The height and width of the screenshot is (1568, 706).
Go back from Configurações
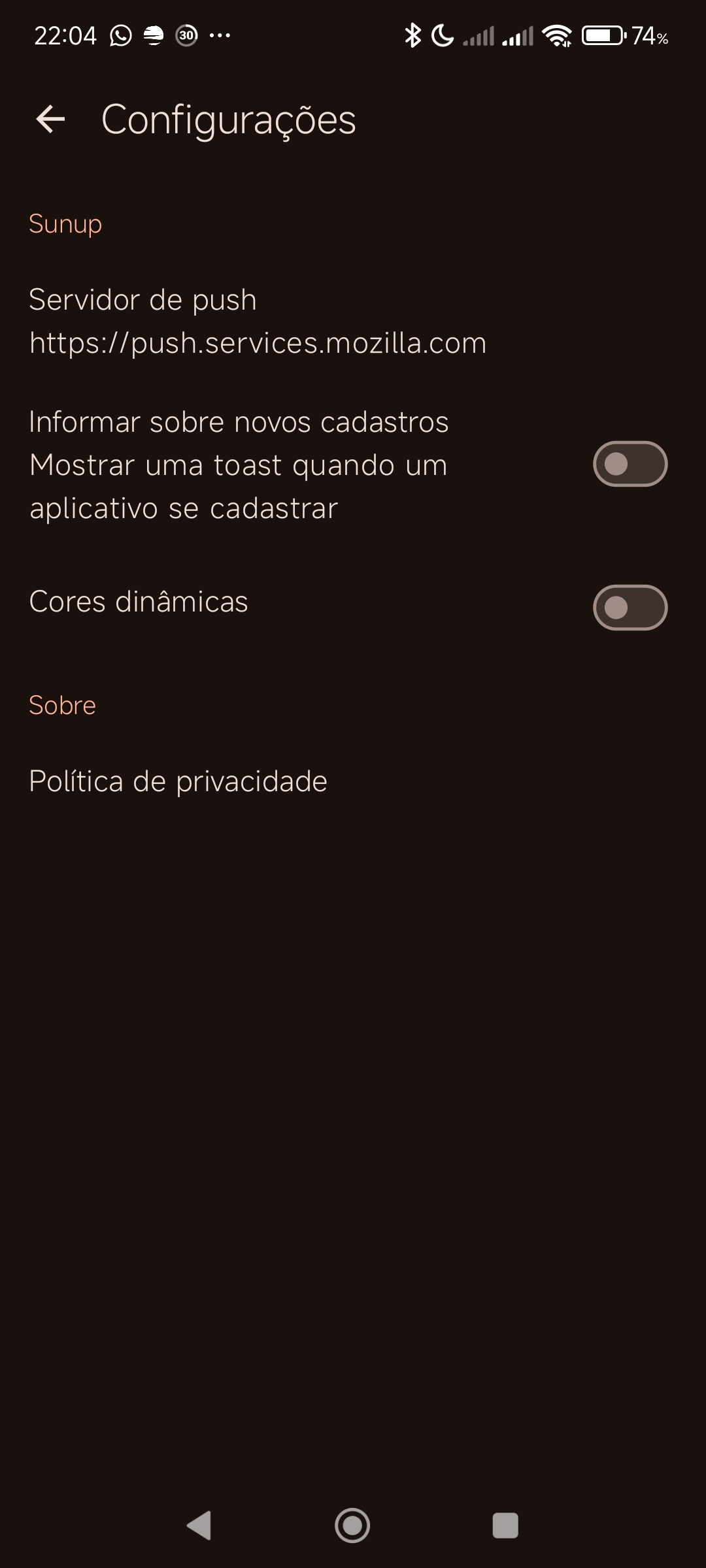click(50, 120)
